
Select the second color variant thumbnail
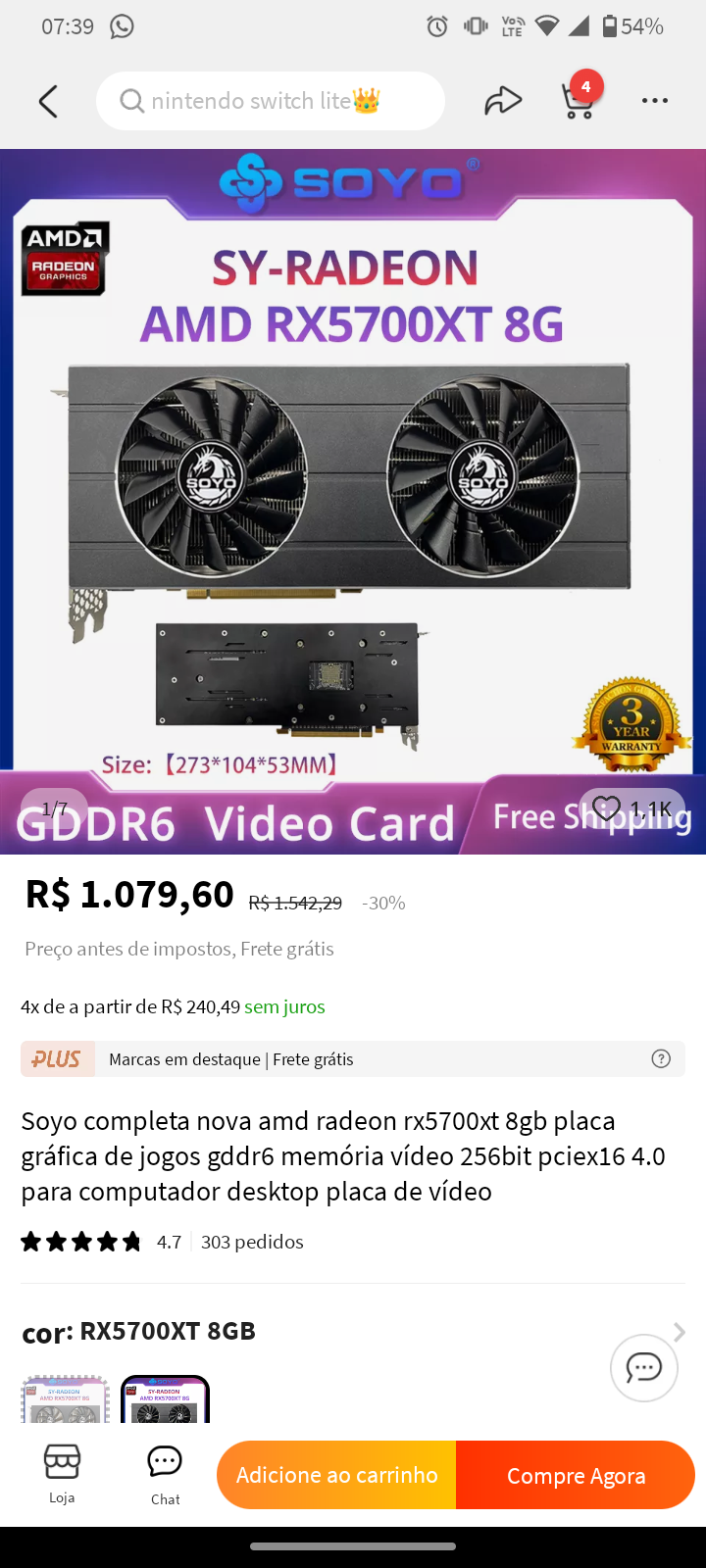[x=165, y=1399]
